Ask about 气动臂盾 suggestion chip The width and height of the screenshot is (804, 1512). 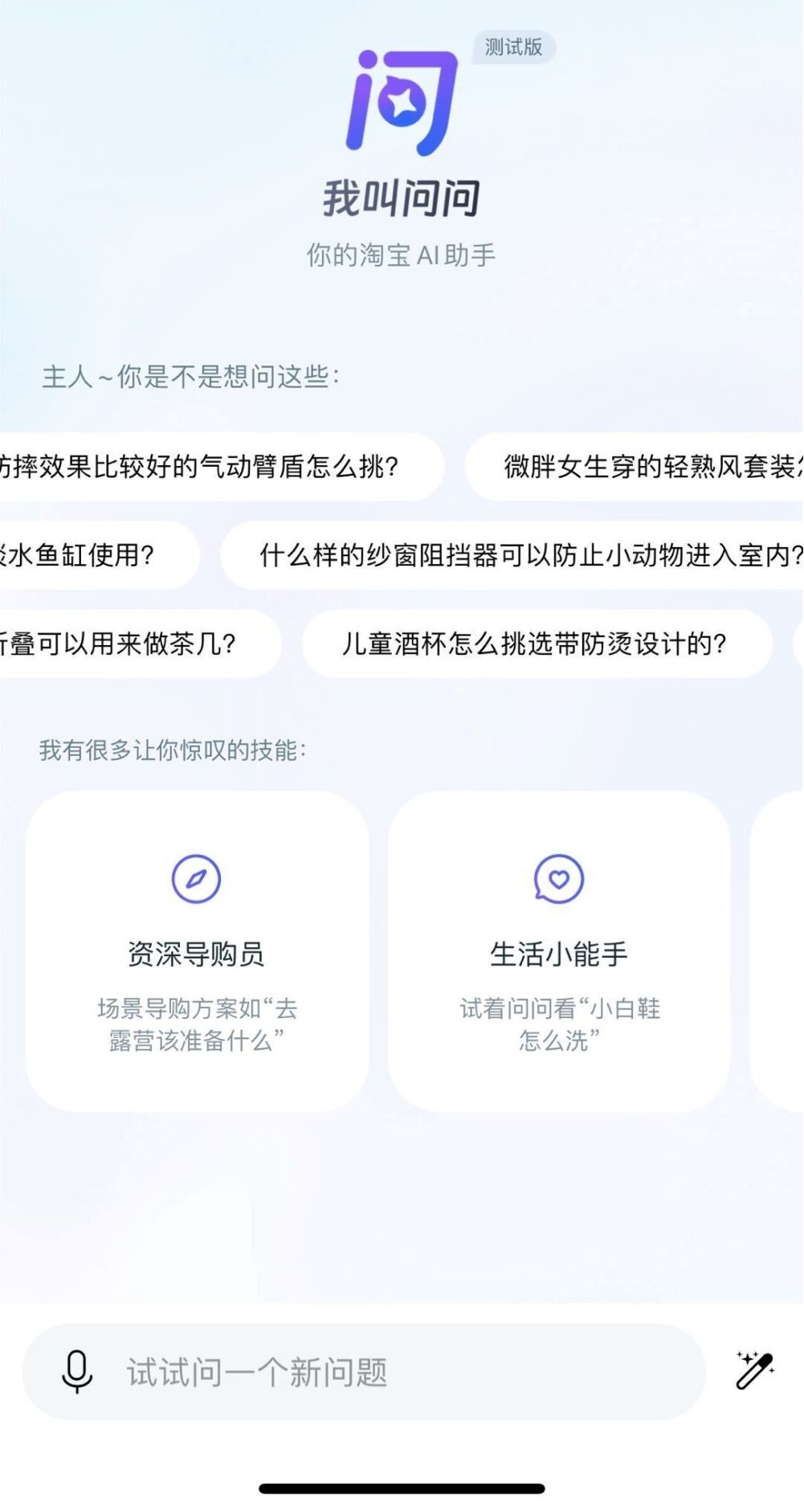tap(209, 467)
